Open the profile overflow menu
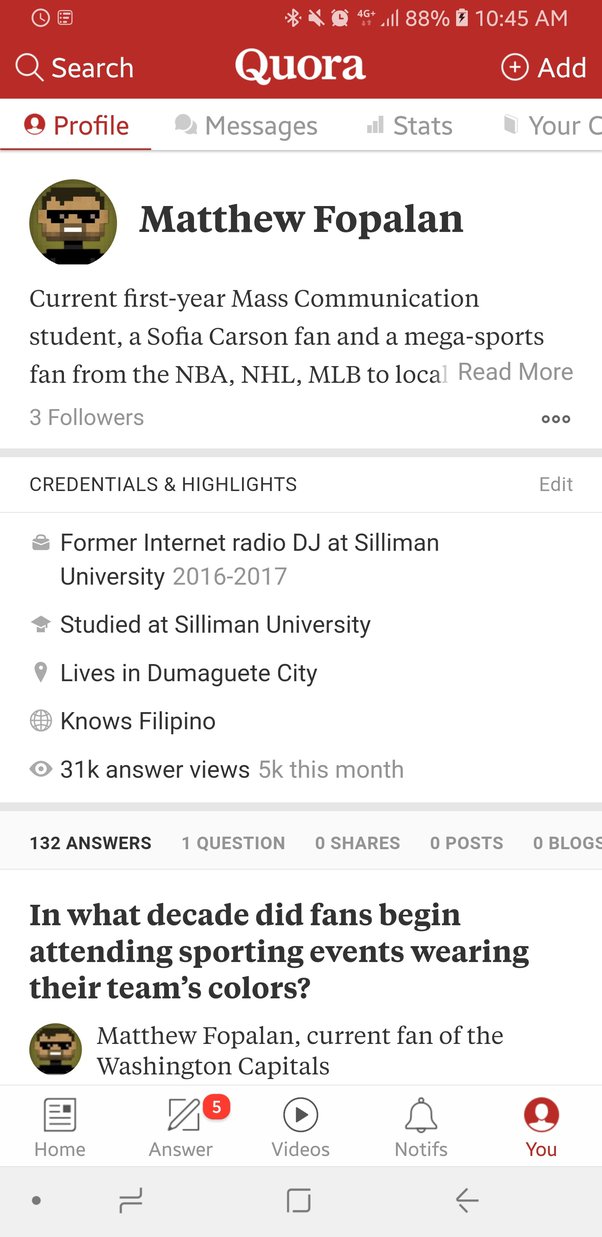Image resolution: width=602 pixels, height=1237 pixels. [556, 419]
